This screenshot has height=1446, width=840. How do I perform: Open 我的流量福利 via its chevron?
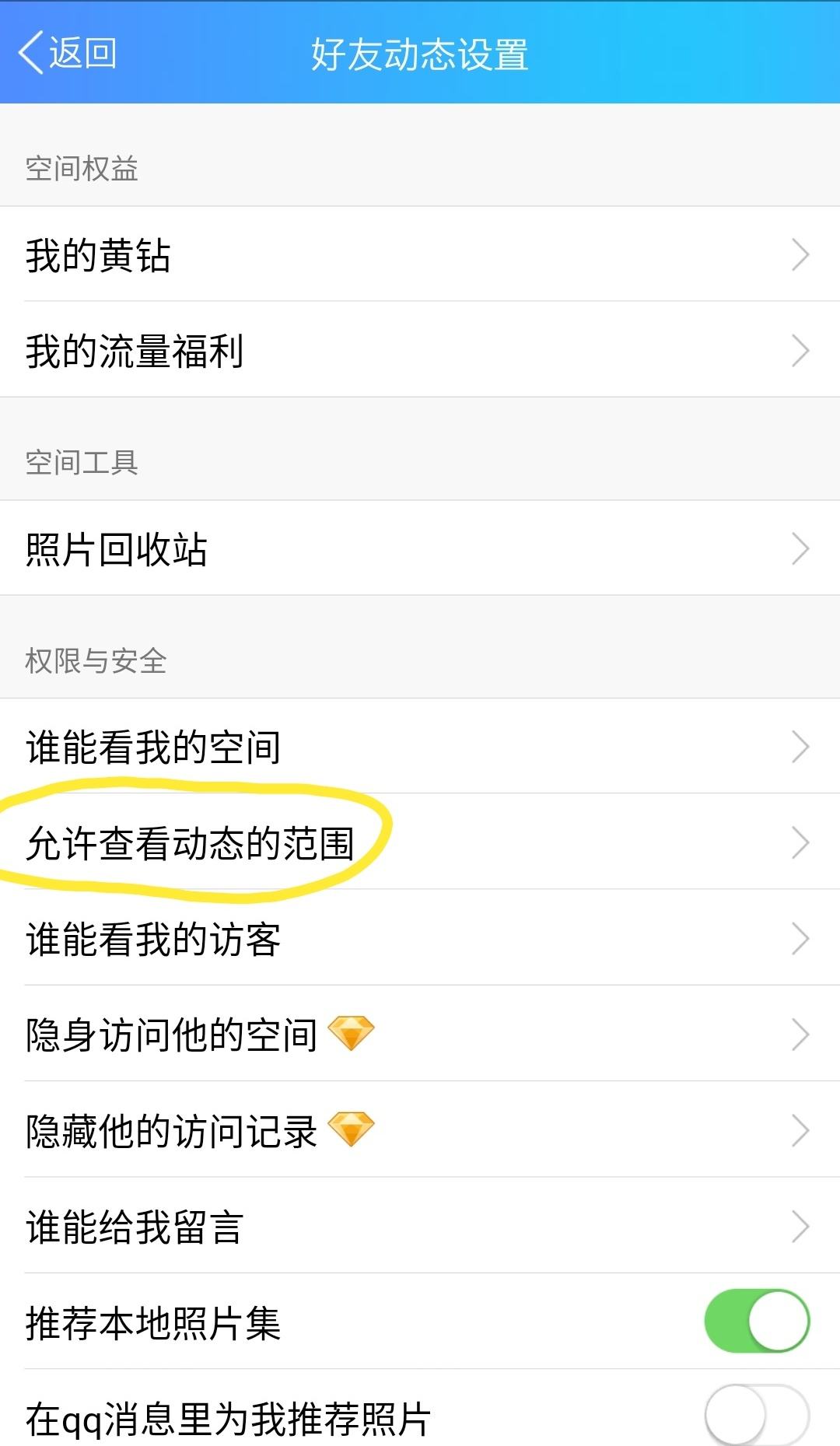[800, 352]
